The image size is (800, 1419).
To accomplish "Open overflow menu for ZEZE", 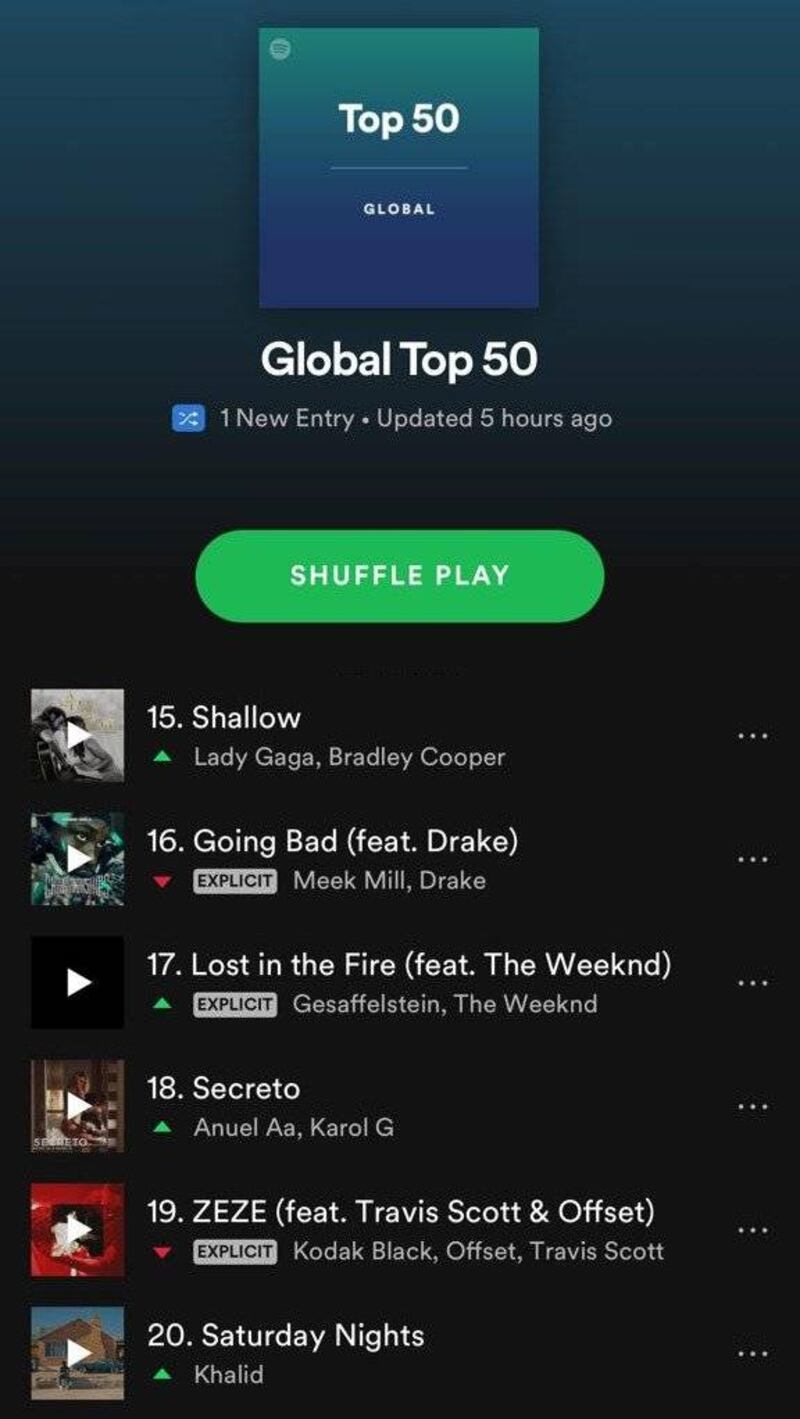I will pyautogui.click(x=752, y=1230).
